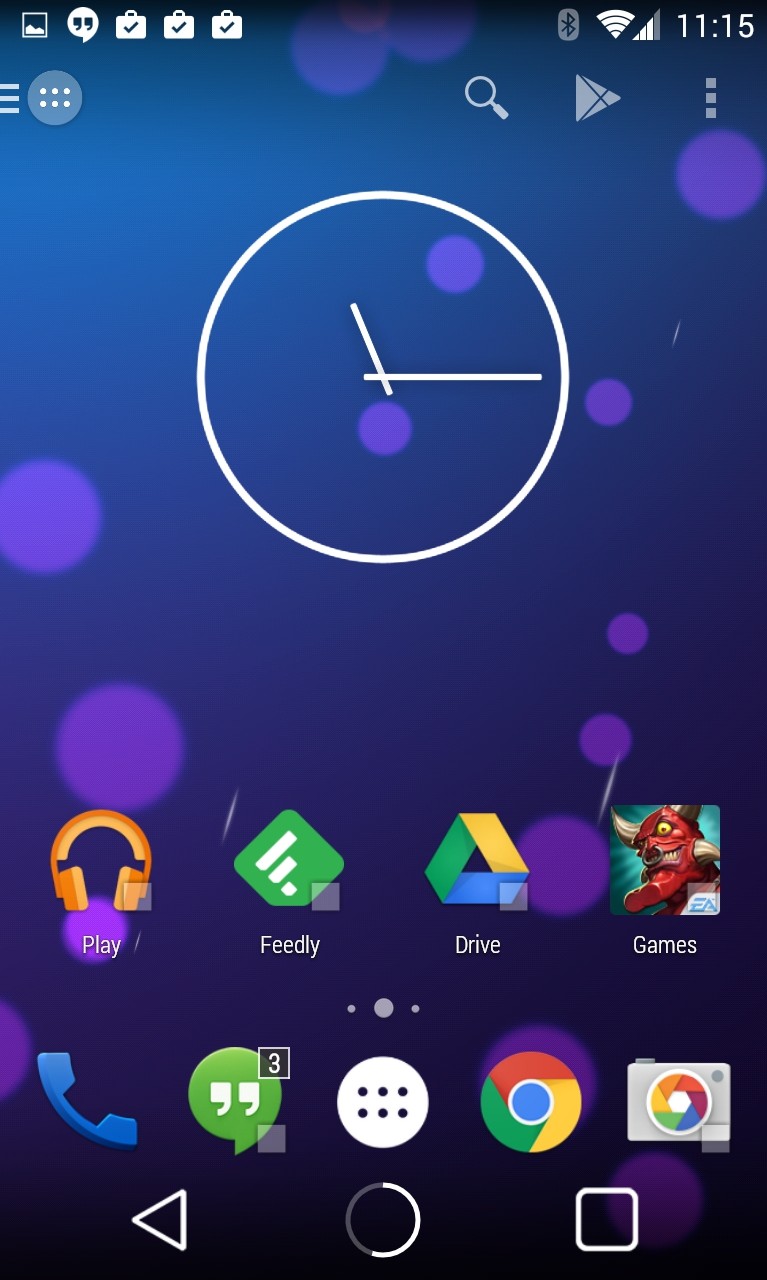Tap the recent apps button

point(606,1220)
